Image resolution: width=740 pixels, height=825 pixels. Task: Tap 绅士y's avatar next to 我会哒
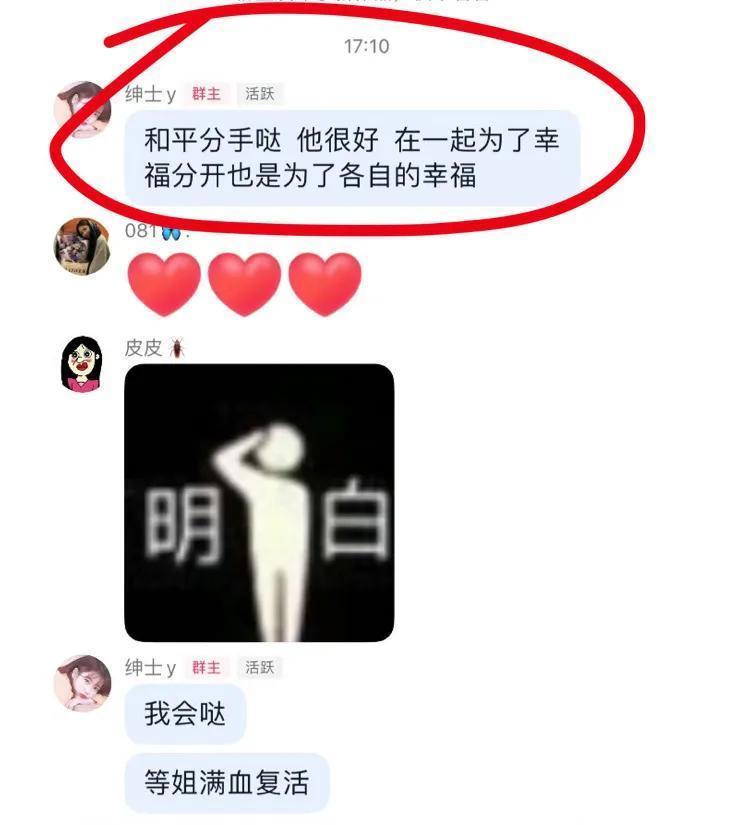point(82,683)
